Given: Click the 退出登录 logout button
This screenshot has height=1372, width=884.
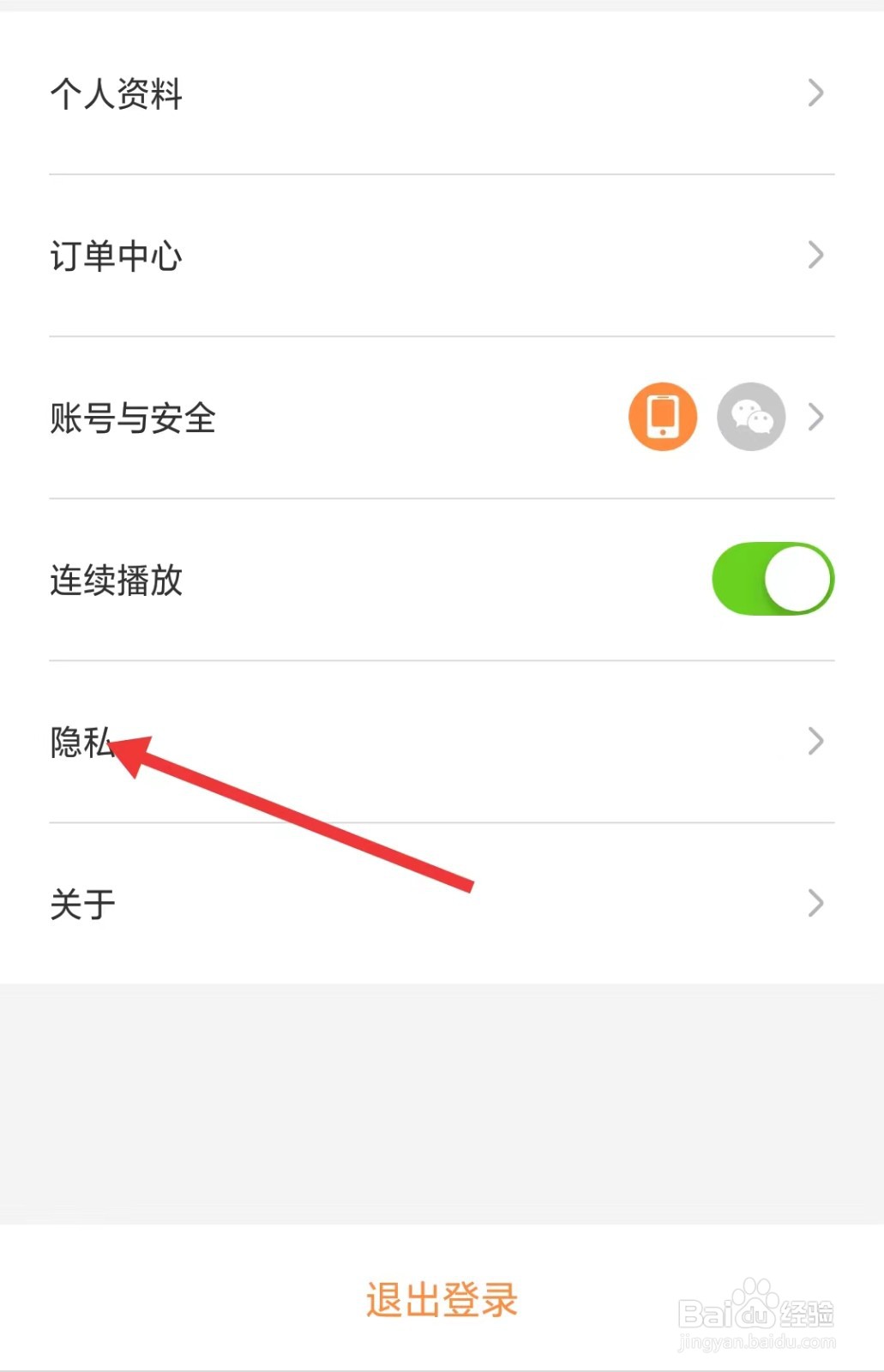Looking at the screenshot, I should point(442,1301).
